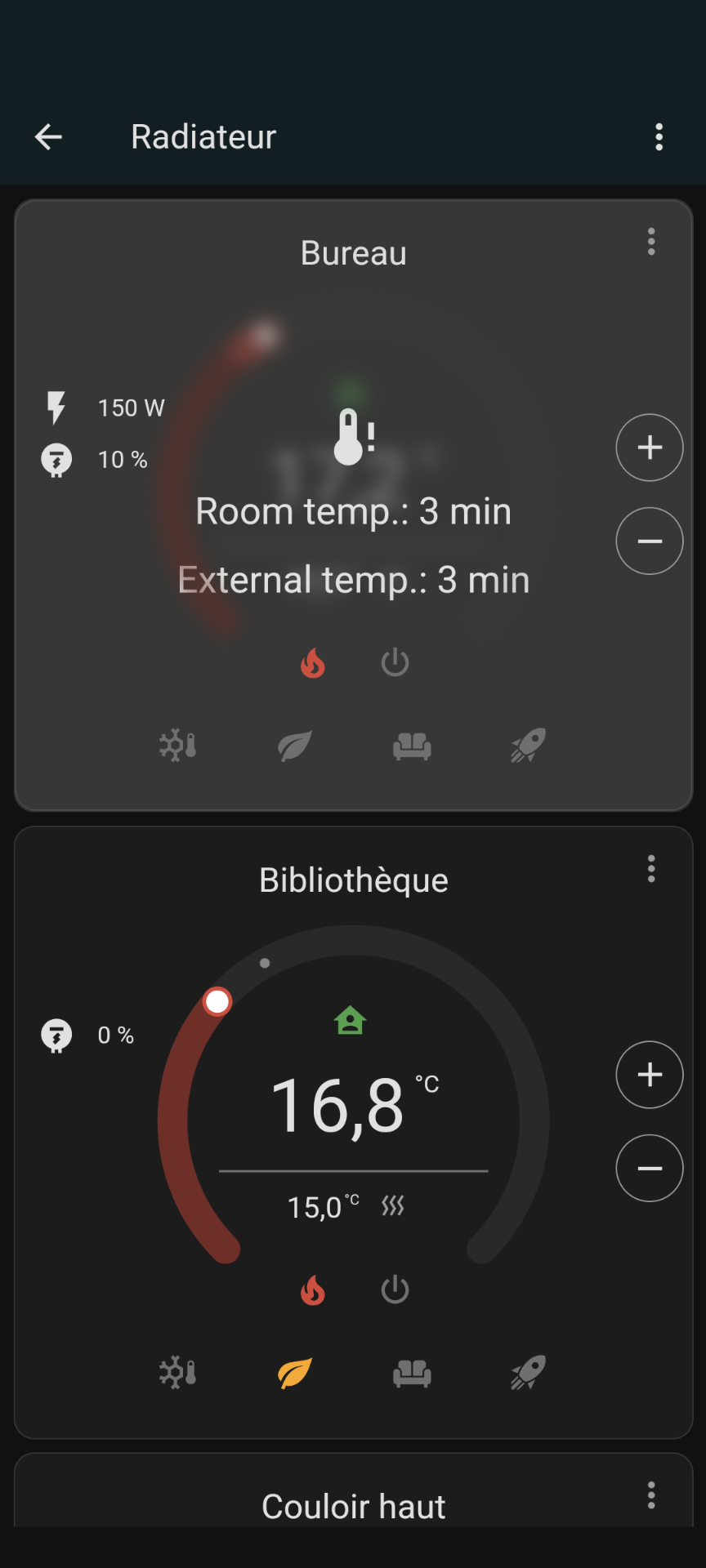Decrease the Bibliothèque target temperature
The width and height of the screenshot is (706, 1568).
pos(650,1169)
